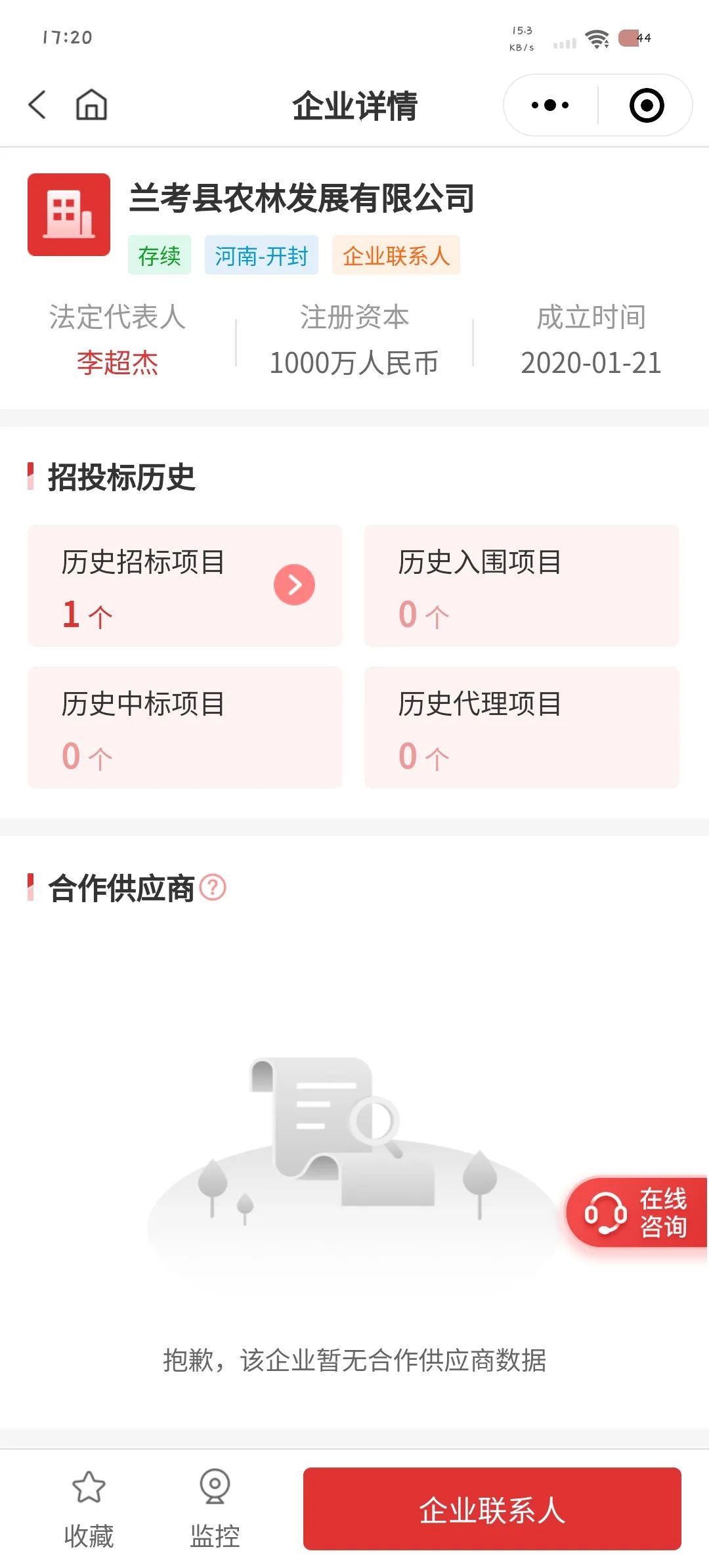
Task: Open the 历史代理项目 card
Action: 521,728
